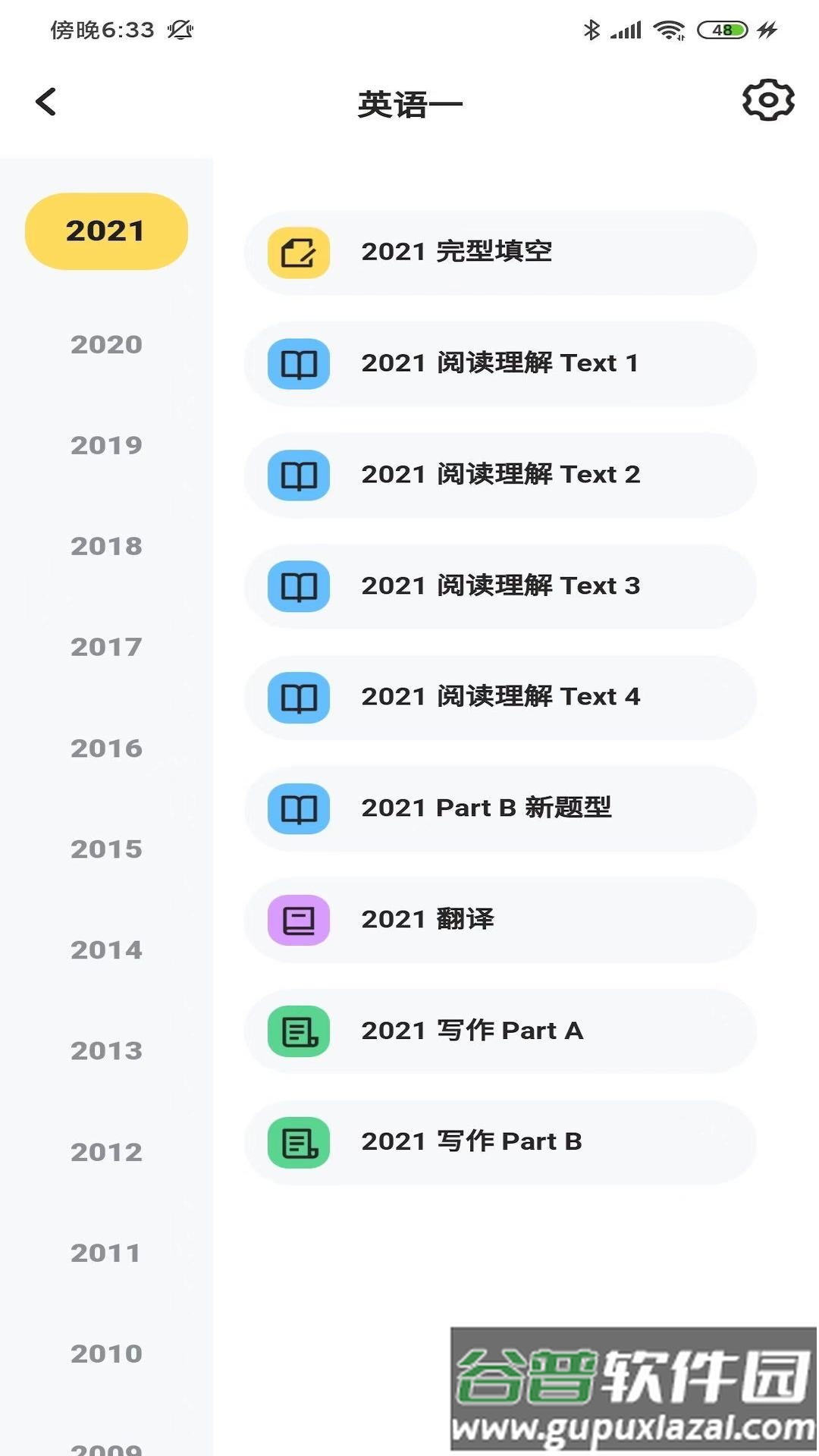Open 2021 完型填空 exercise
819x1456 pixels.
click(499, 253)
